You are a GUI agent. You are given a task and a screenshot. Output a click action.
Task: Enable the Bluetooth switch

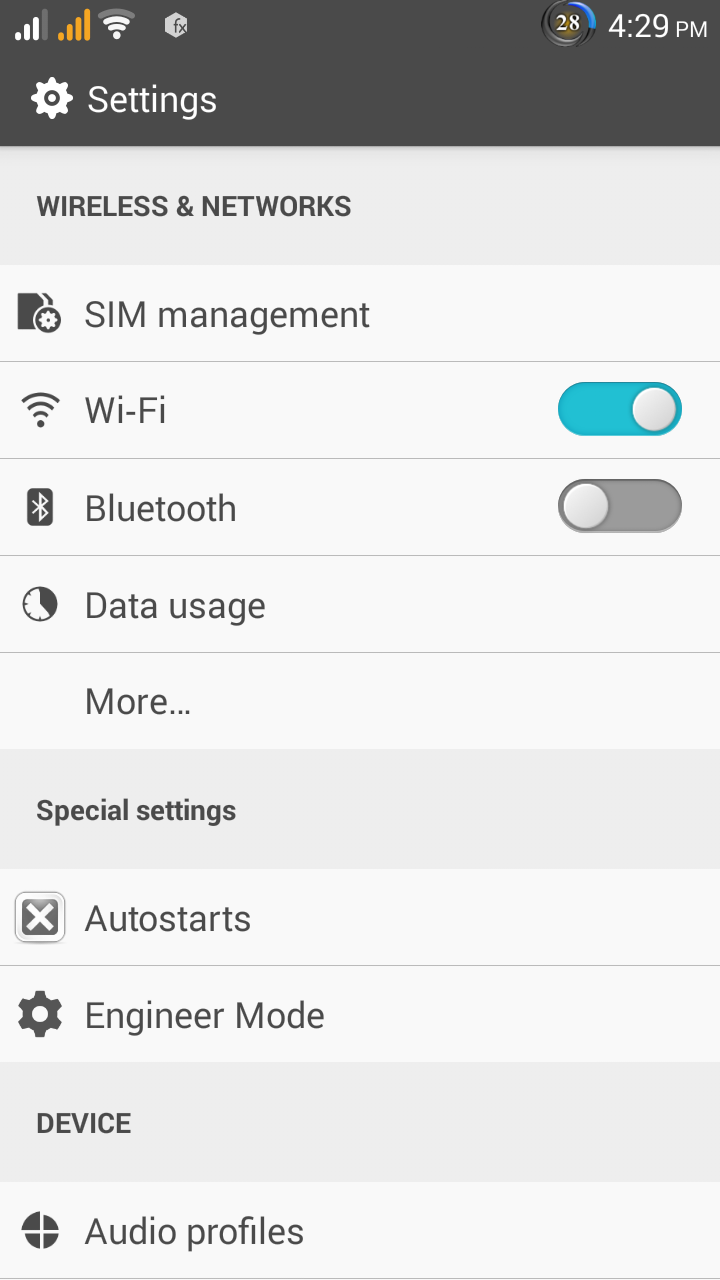[x=619, y=507]
